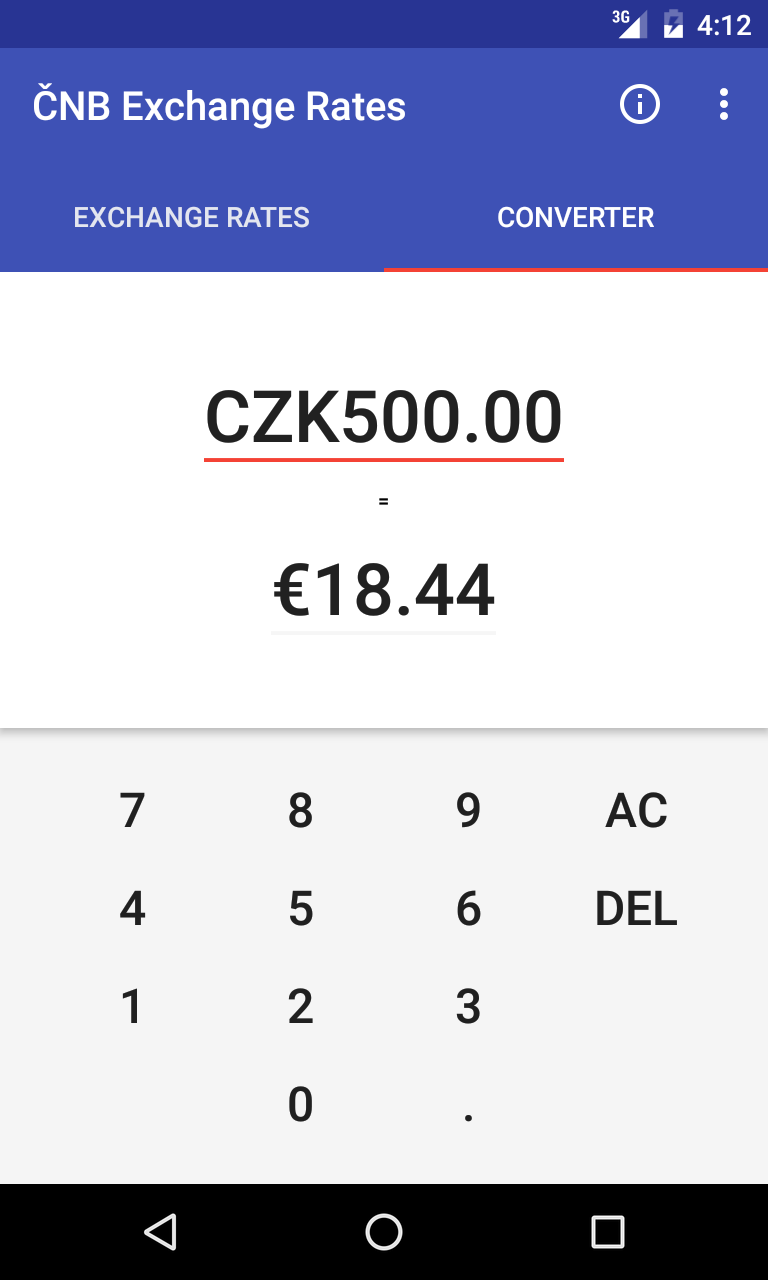768x1280 pixels.
Task: Tap the number 7 key
Action: pos(132,810)
